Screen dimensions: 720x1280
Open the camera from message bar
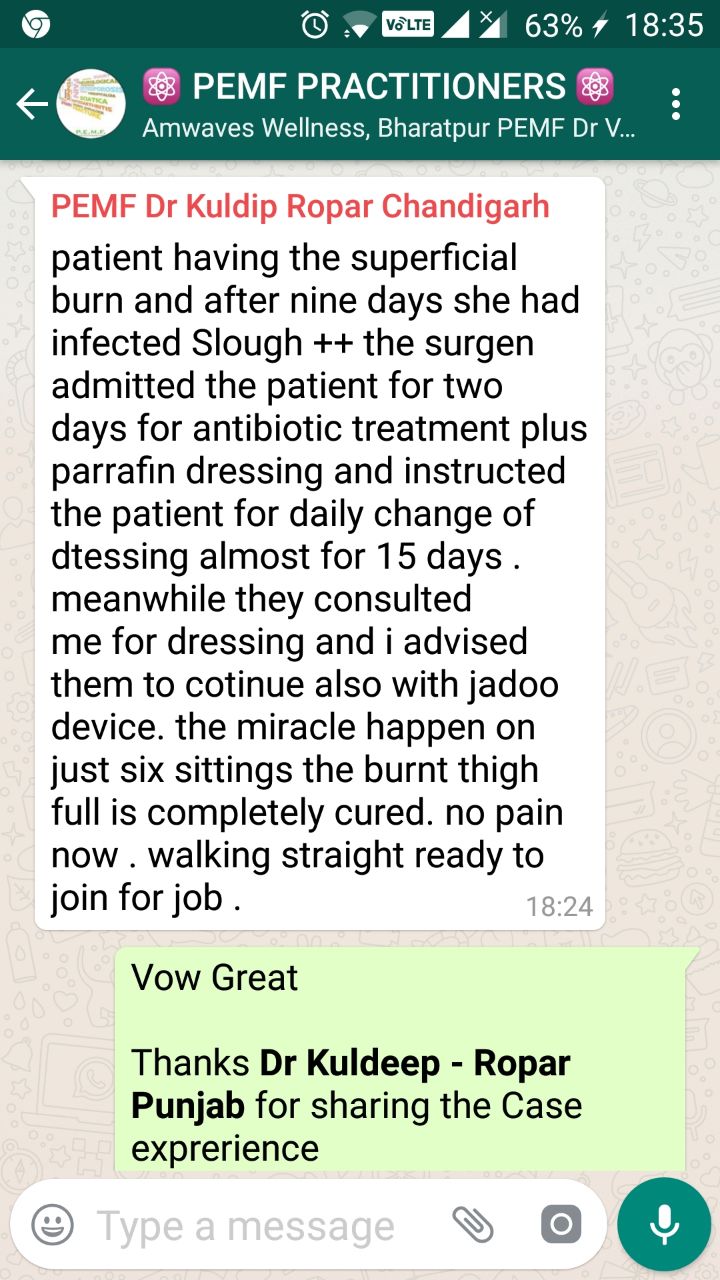561,1224
